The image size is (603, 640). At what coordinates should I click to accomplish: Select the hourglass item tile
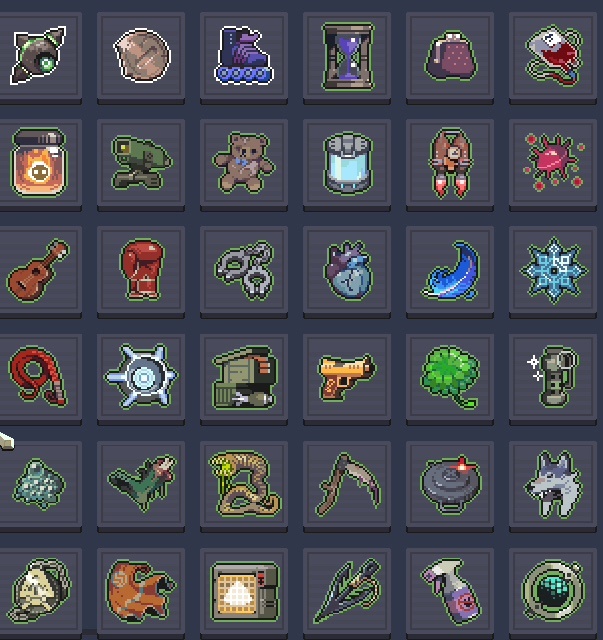click(347, 54)
